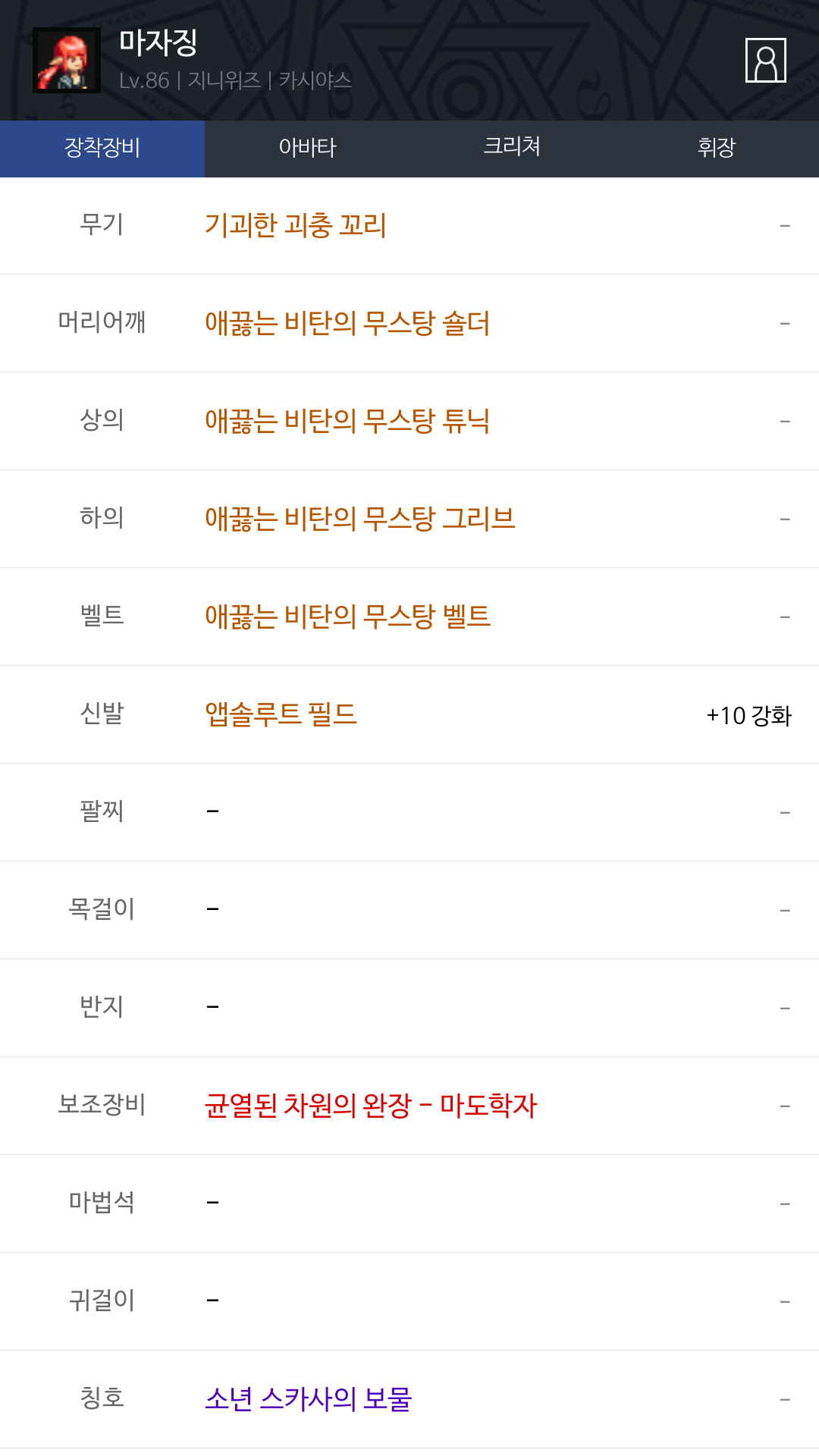Open weapon item 기괴한 괴충 꼬리
Image resolution: width=819 pixels, height=1456 pixels.
[x=296, y=226]
